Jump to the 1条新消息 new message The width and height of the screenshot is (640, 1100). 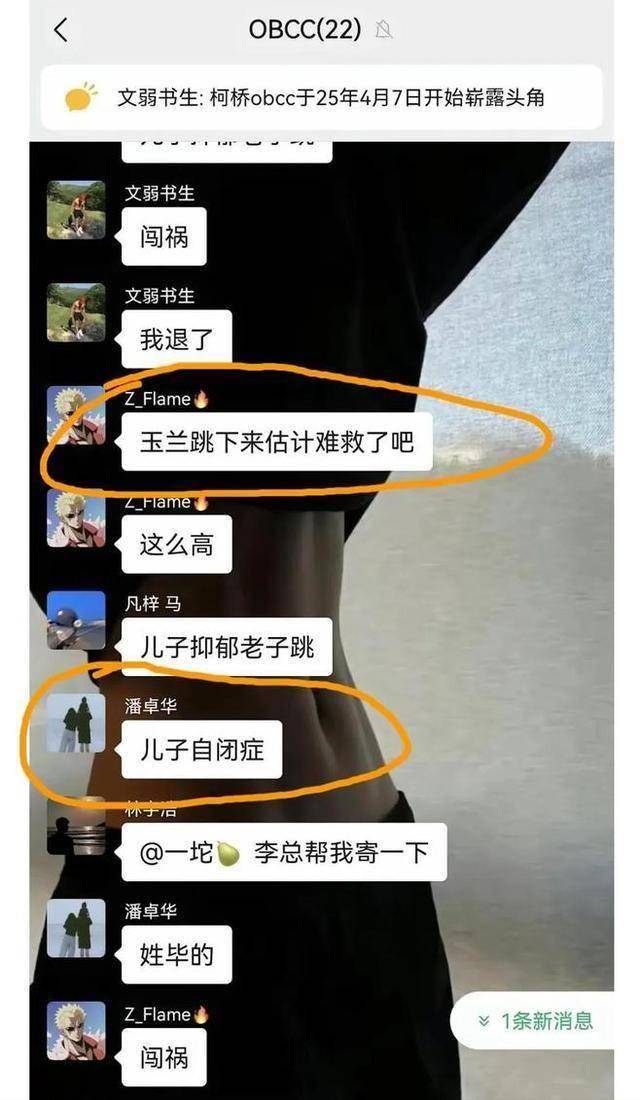[x=534, y=1020]
